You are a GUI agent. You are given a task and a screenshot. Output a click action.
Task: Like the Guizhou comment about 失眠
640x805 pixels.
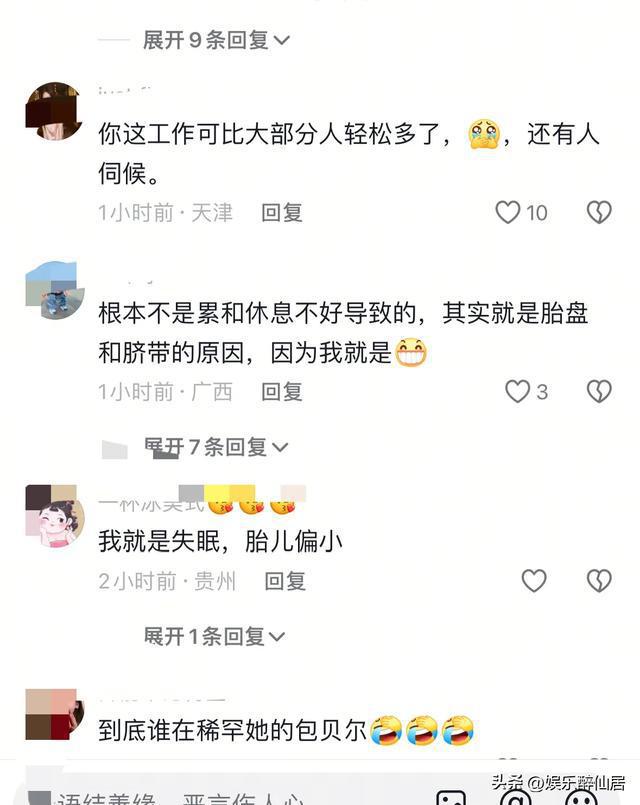[x=534, y=580]
